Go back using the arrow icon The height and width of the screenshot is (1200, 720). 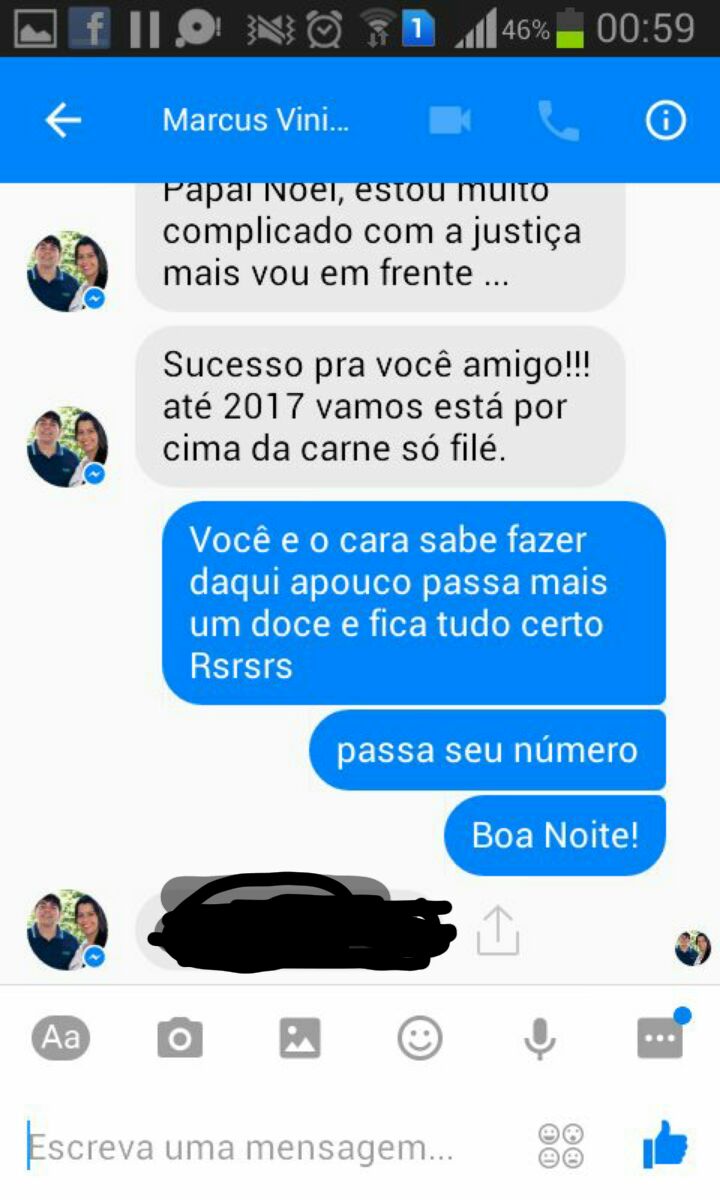pyautogui.click(x=62, y=120)
